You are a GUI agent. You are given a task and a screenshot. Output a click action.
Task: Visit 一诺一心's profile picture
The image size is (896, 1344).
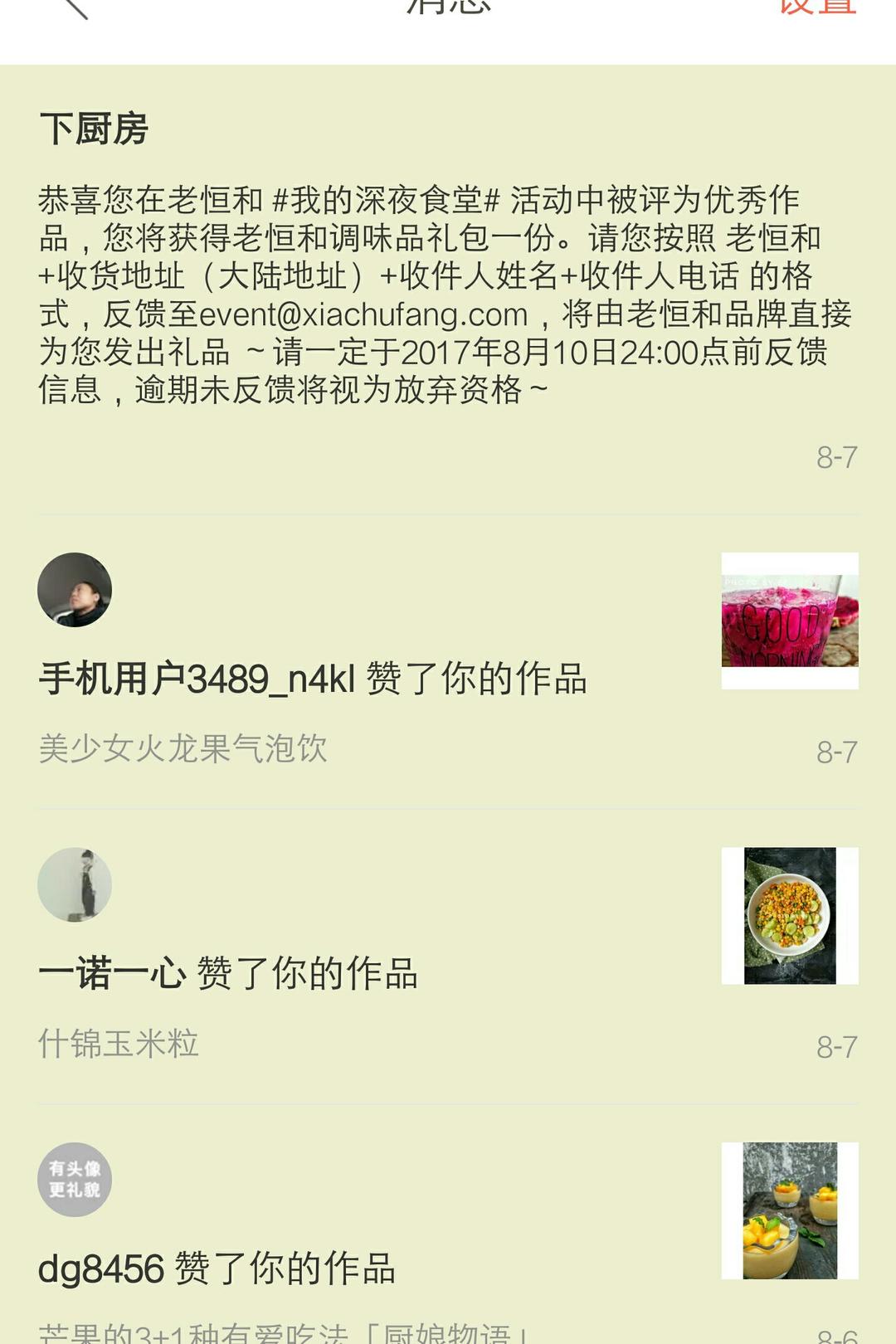pos(75,884)
